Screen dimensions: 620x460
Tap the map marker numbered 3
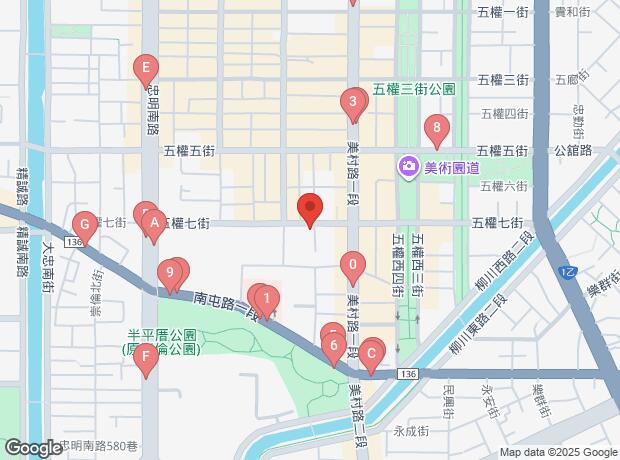[x=352, y=101]
